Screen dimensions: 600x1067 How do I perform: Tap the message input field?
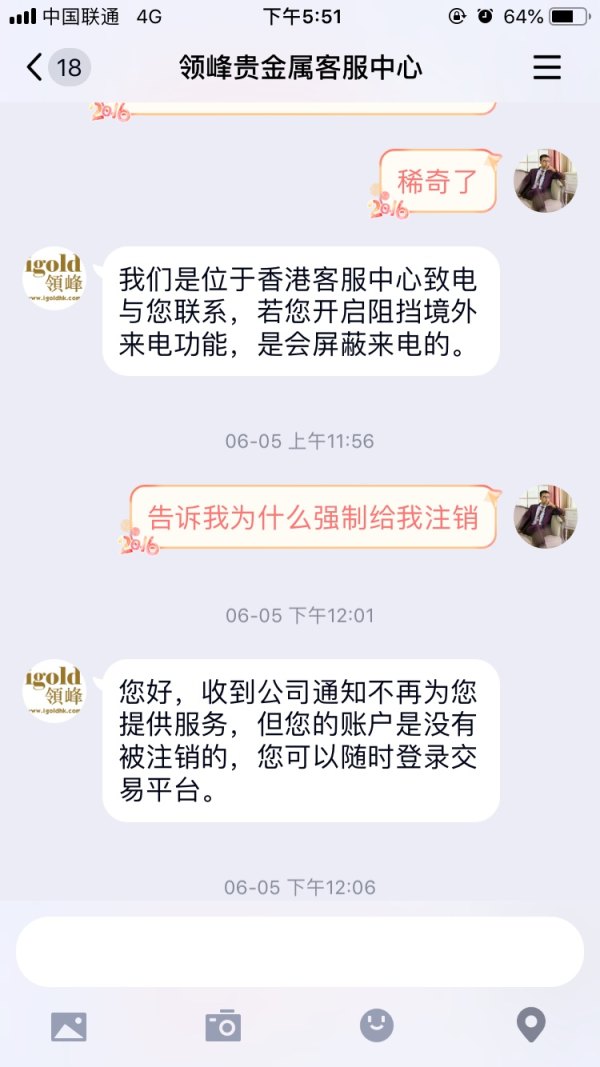299,952
